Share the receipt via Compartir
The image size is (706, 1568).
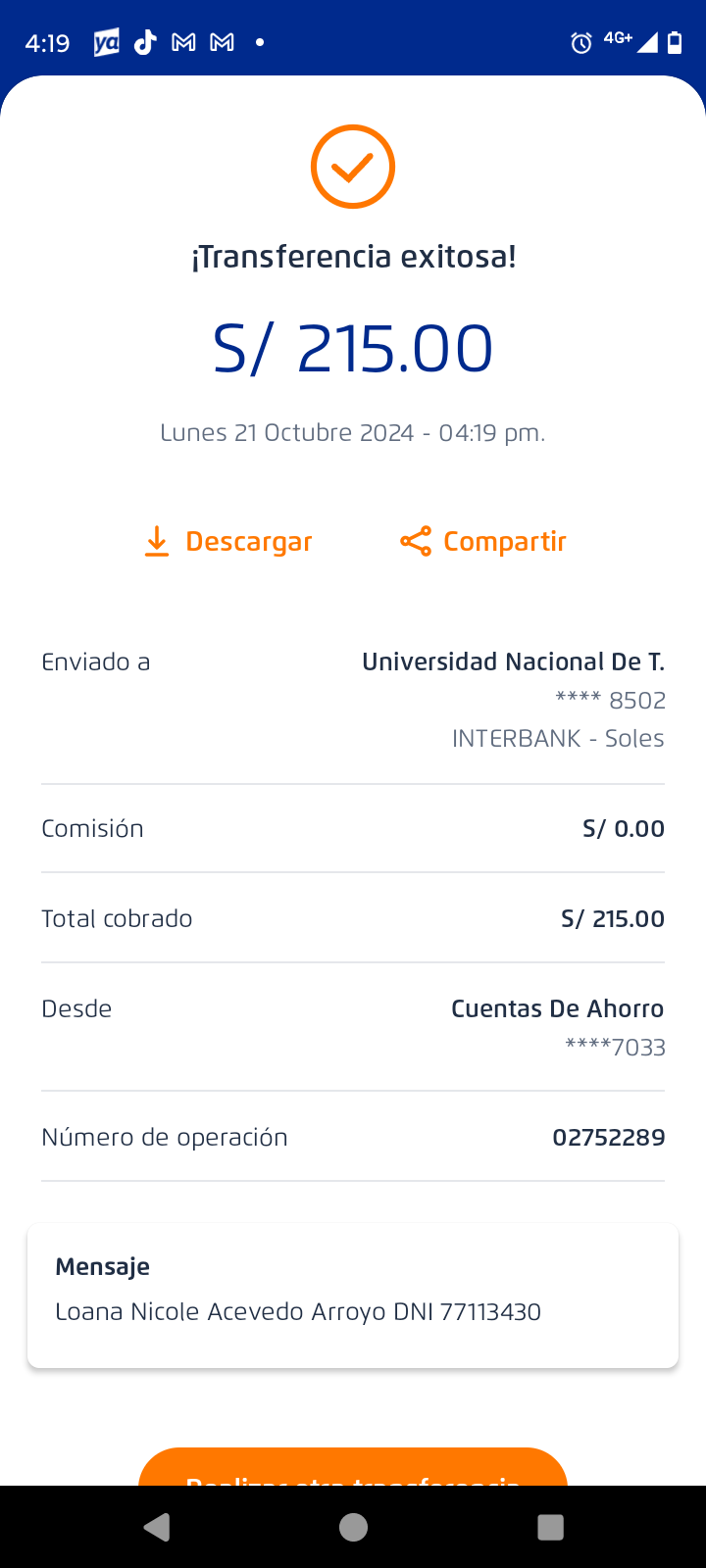point(483,542)
